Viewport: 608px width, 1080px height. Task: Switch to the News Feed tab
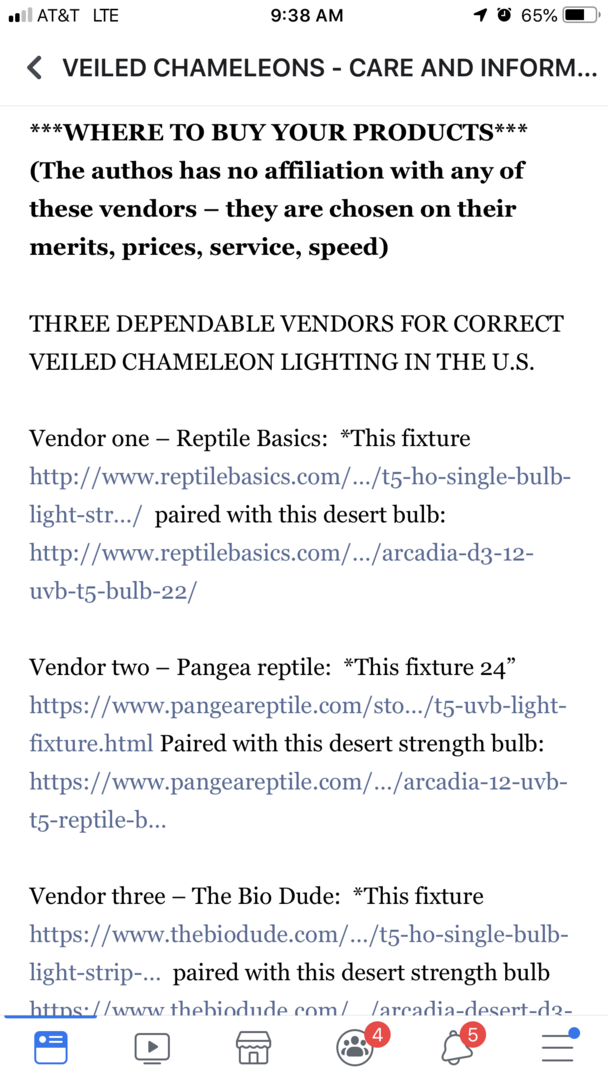click(x=50, y=1047)
